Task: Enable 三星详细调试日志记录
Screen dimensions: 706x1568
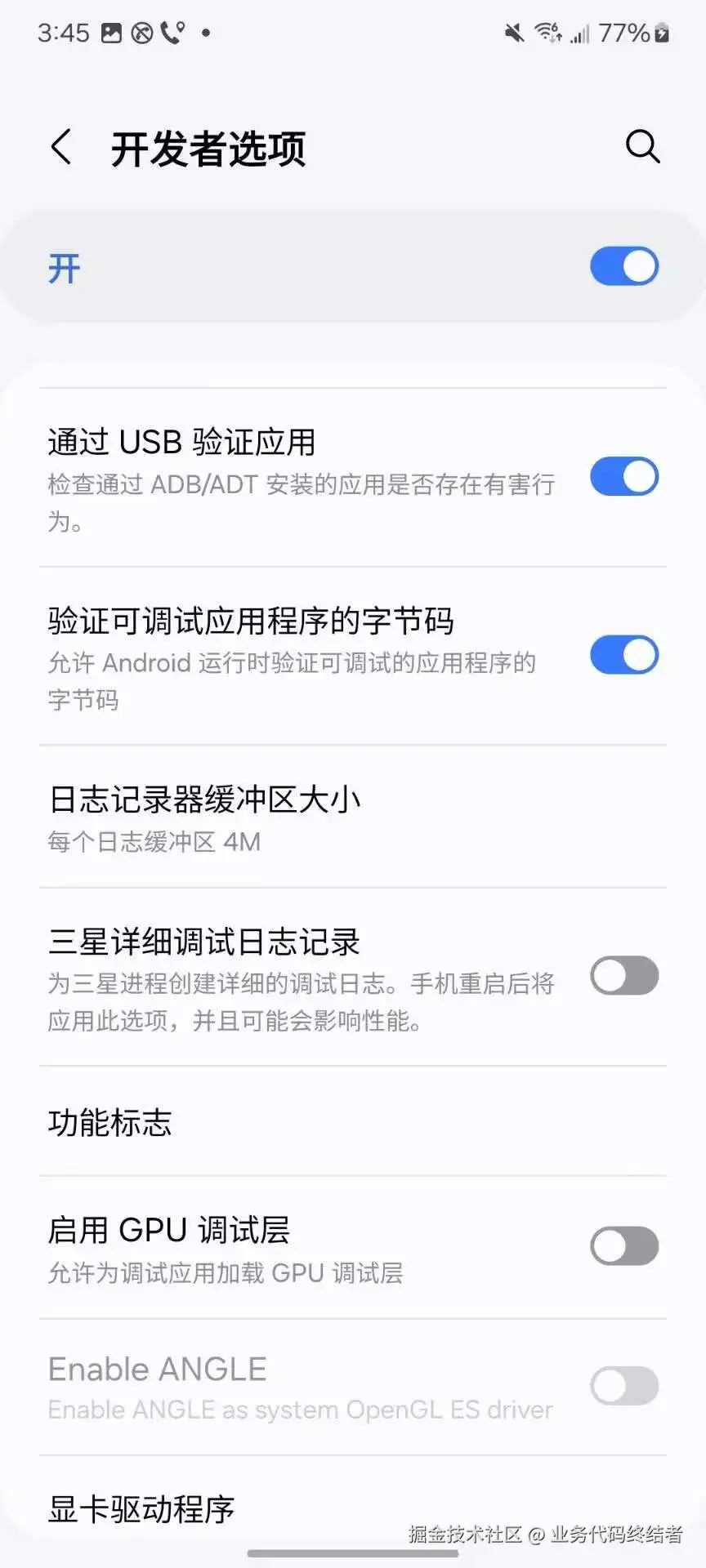Action: click(624, 976)
